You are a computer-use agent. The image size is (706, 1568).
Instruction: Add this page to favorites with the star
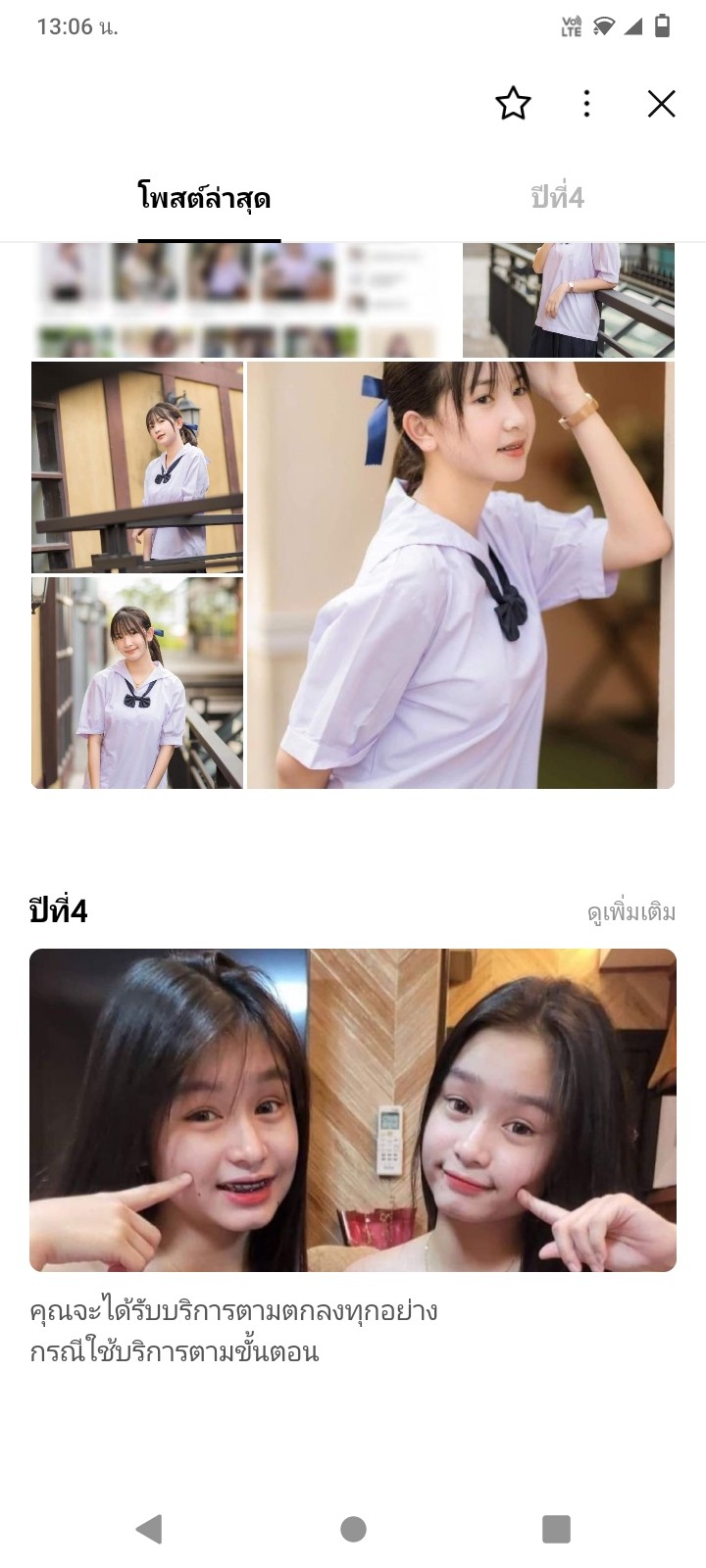pos(513,103)
